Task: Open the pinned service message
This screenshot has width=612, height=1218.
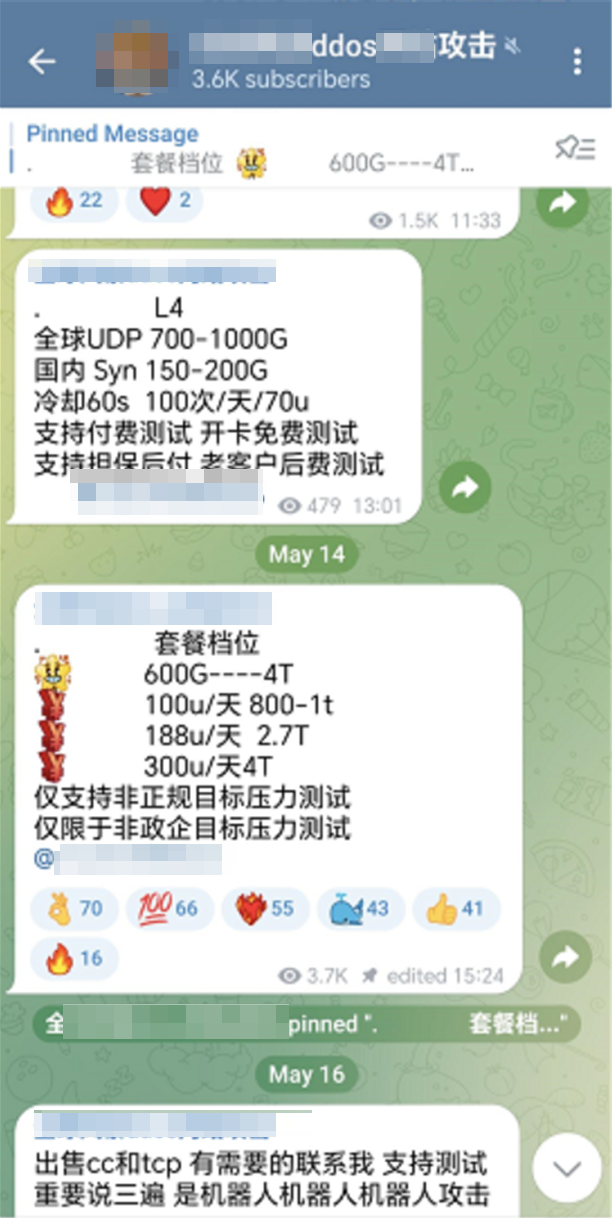Action: (306, 1024)
